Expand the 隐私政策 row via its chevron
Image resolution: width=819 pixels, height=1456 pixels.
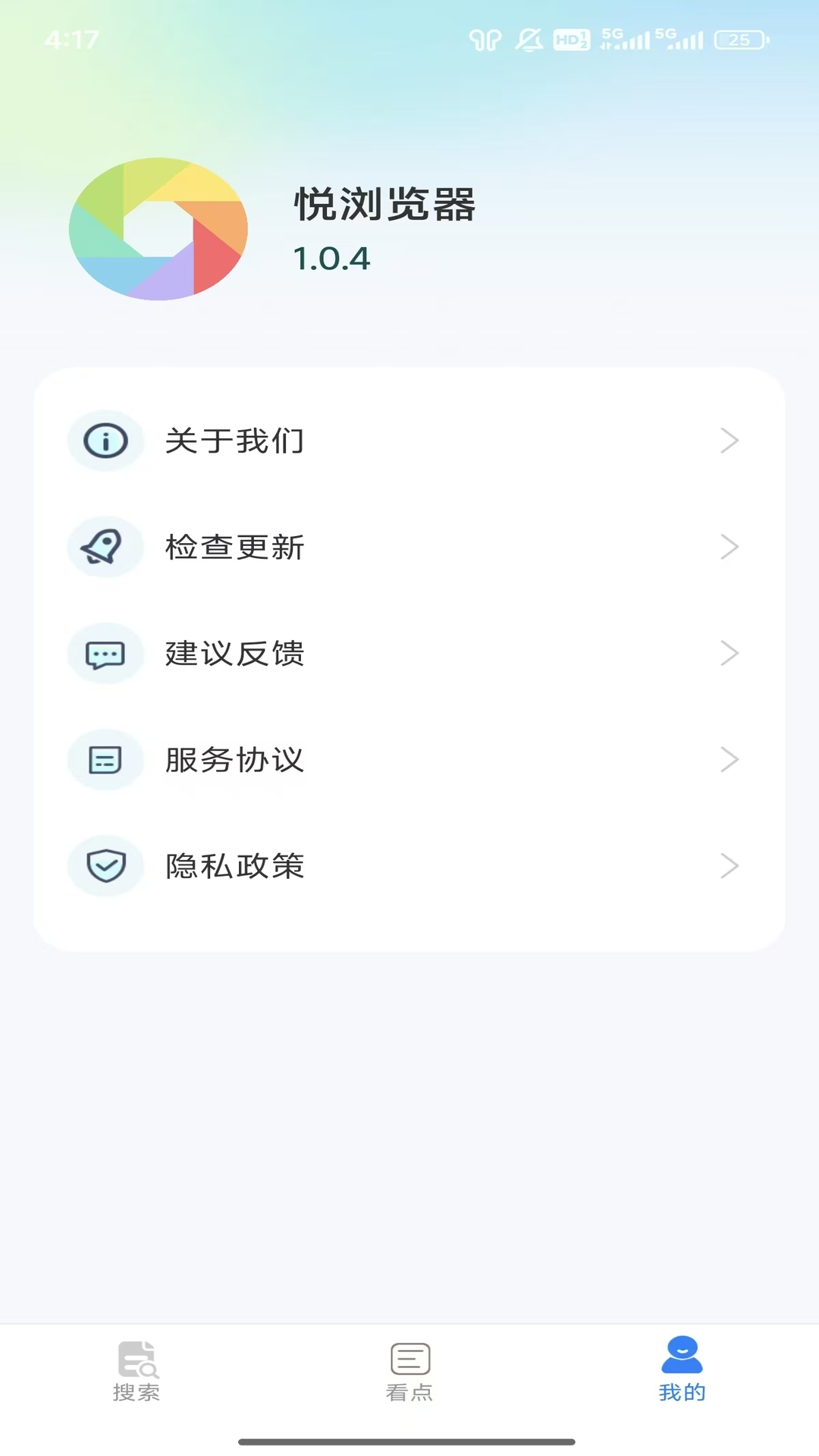pos(729,865)
